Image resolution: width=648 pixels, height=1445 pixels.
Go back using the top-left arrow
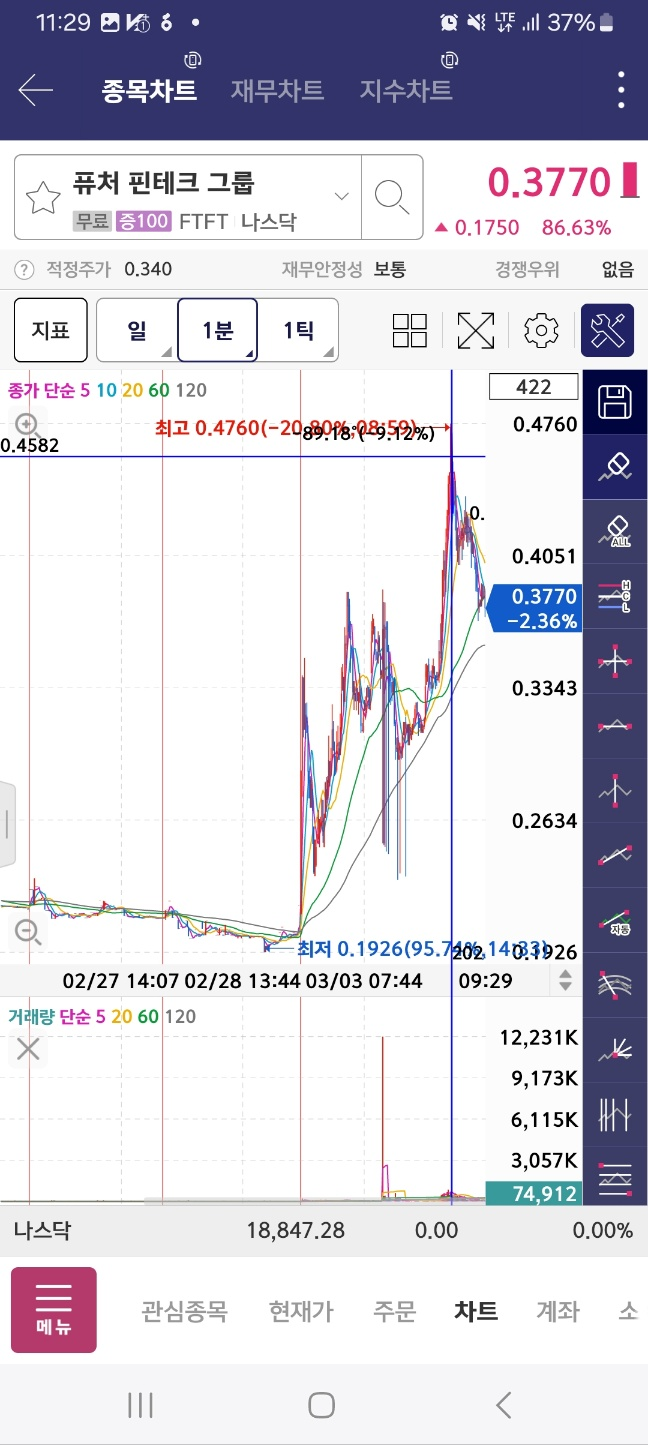pyautogui.click(x=36, y=91)
